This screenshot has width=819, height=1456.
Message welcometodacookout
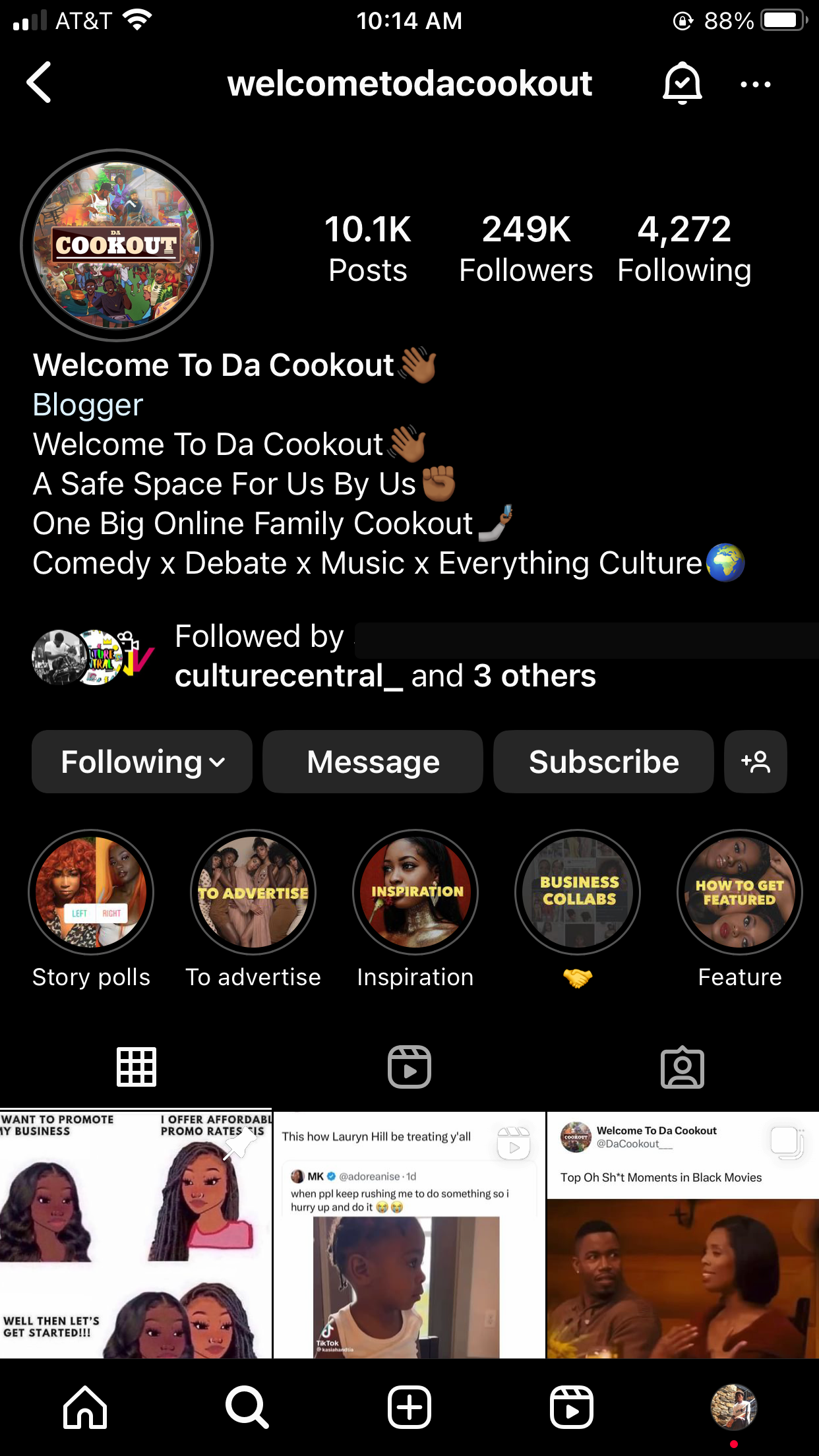pos(373,762)
